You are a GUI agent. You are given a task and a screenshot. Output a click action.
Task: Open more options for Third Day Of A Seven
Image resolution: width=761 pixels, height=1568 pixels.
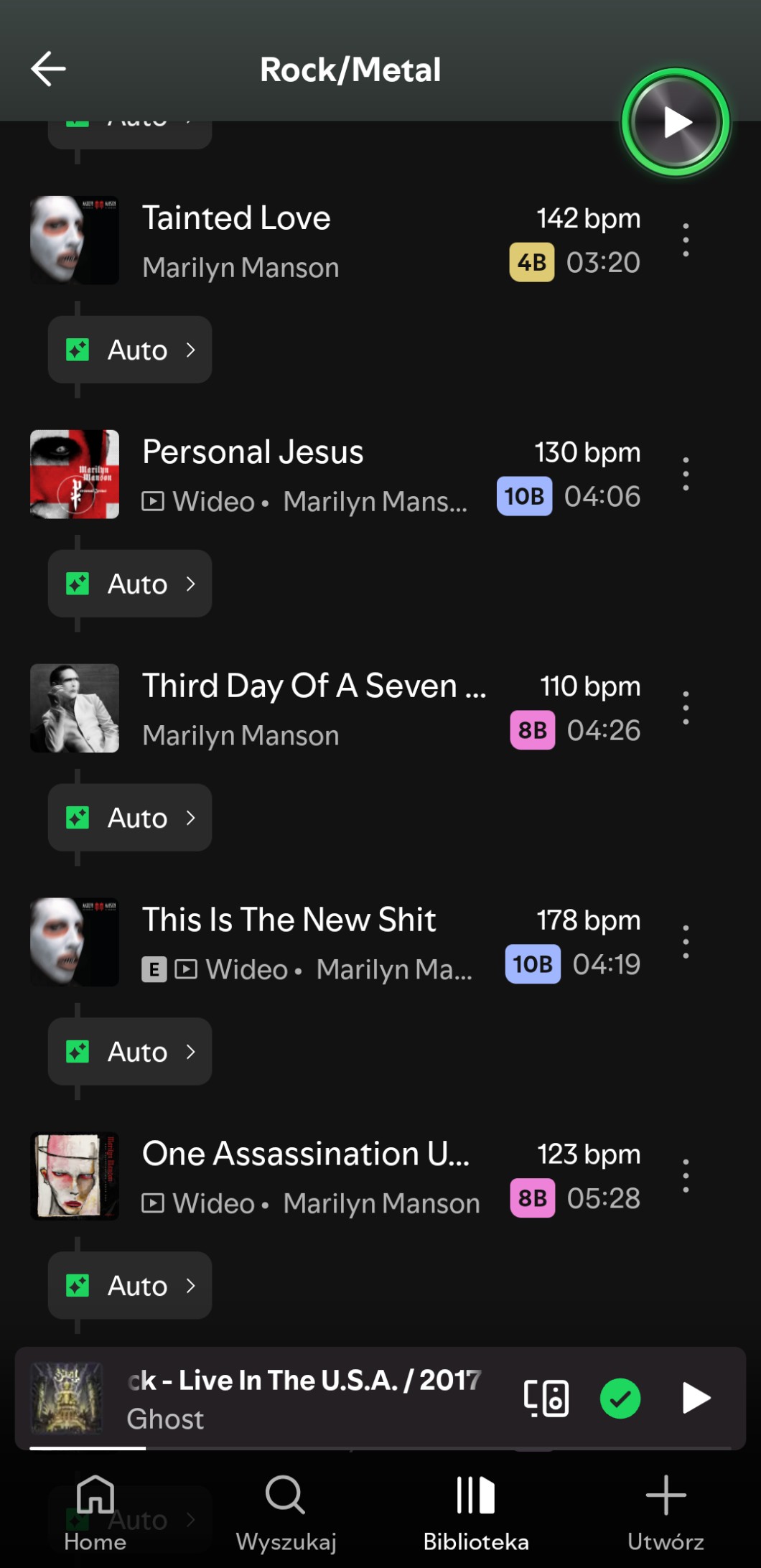click(x=686, y=708)
